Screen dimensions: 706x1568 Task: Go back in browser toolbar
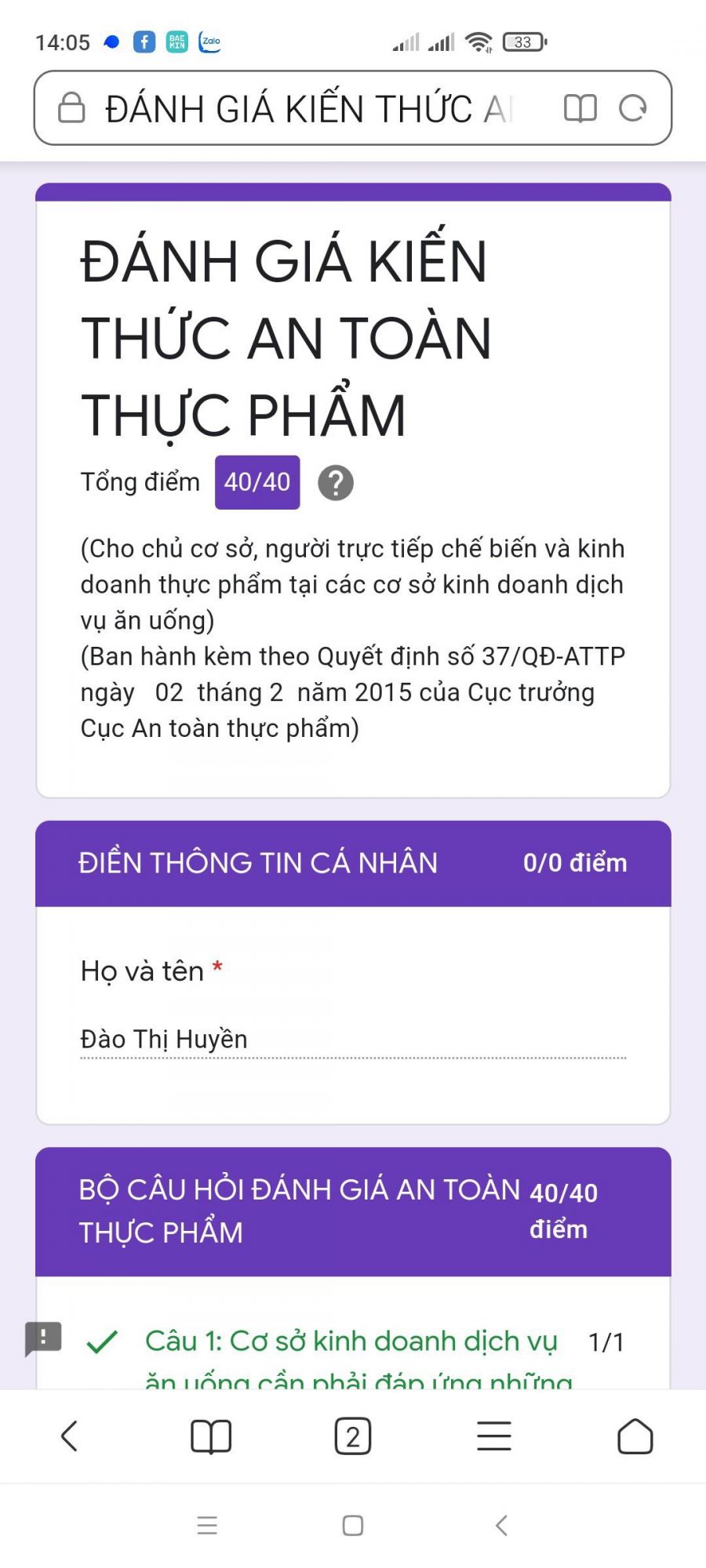point(69,1436)
